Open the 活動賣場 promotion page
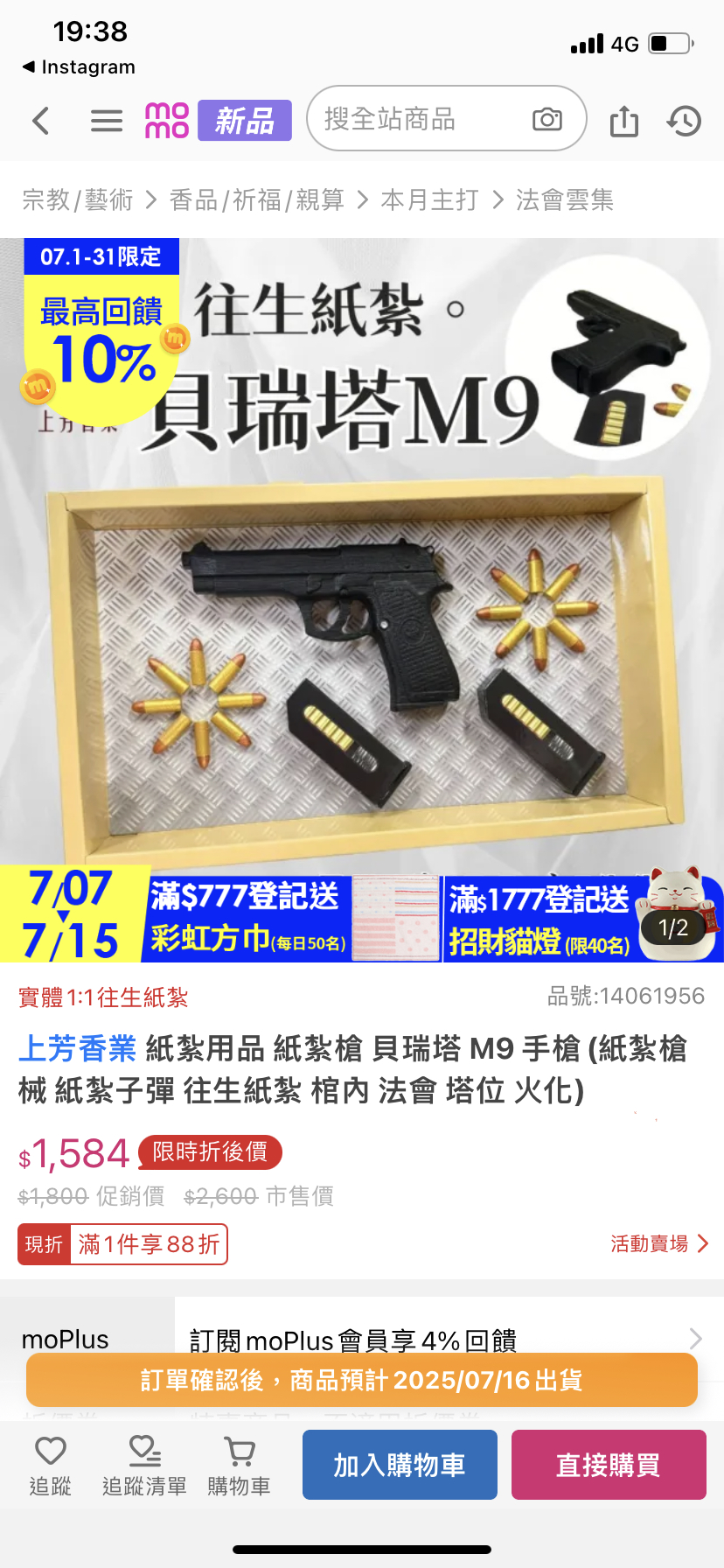The image size is (724, 1568). [x=659, y=1243]
